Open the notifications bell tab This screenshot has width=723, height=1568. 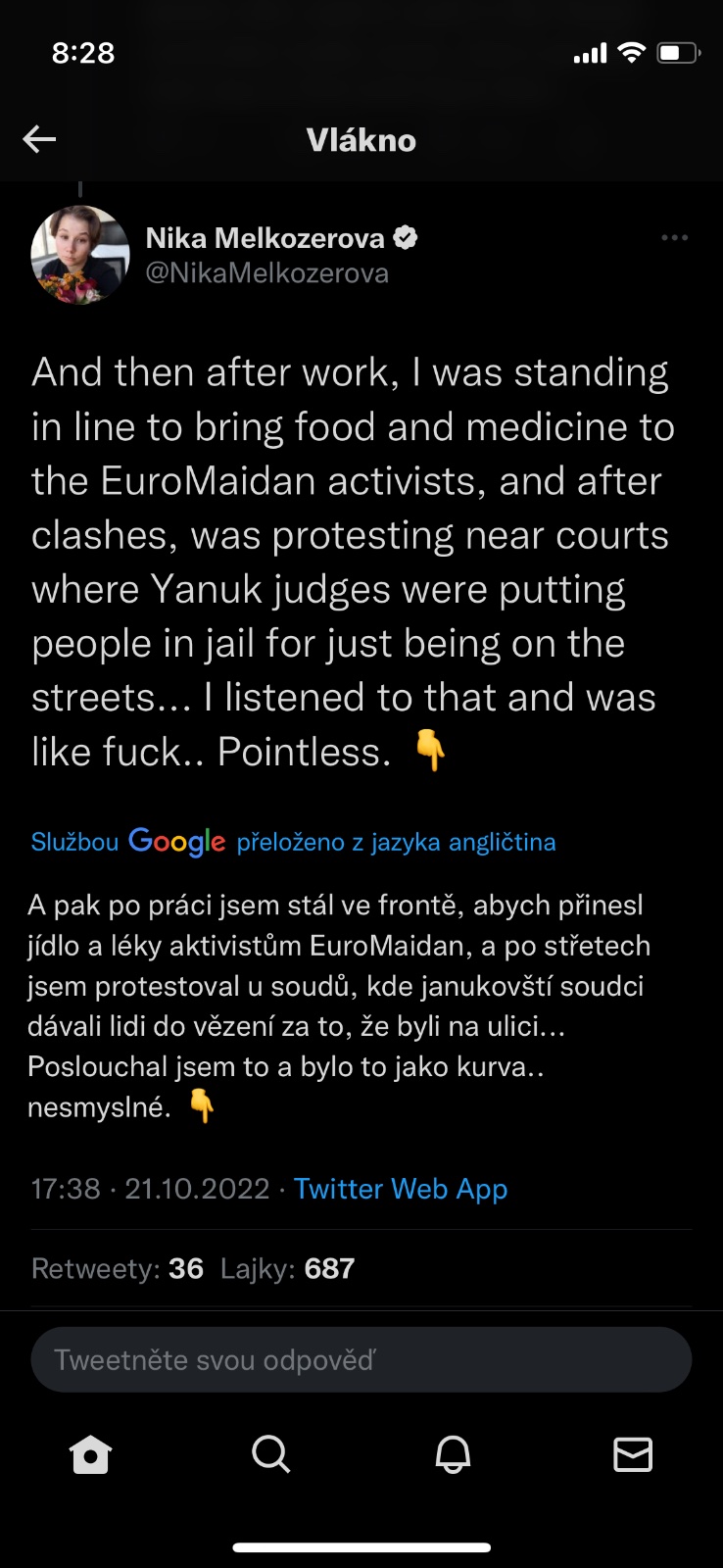[x=453, y=1455]
